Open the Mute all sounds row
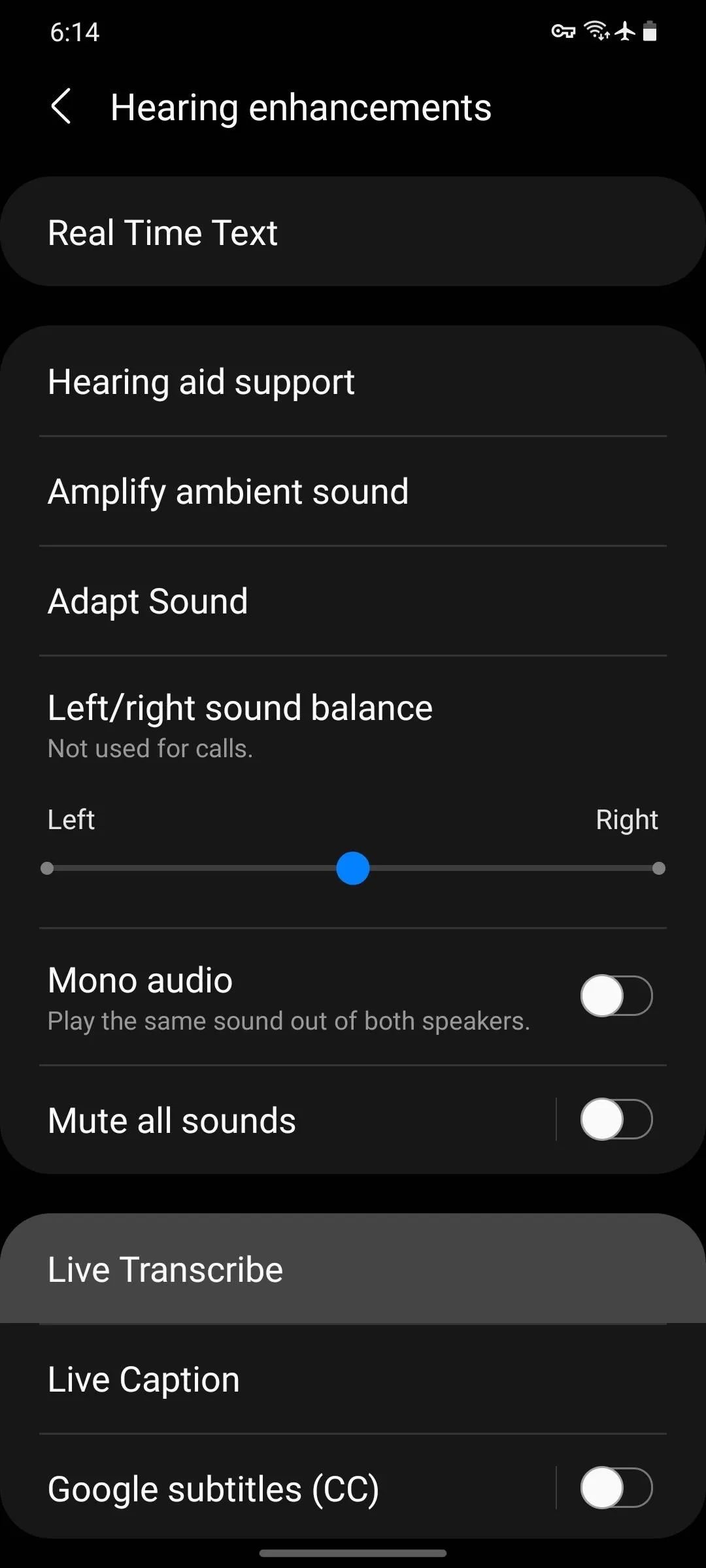Screen dimensions: 706x1568 point(278,1120)
